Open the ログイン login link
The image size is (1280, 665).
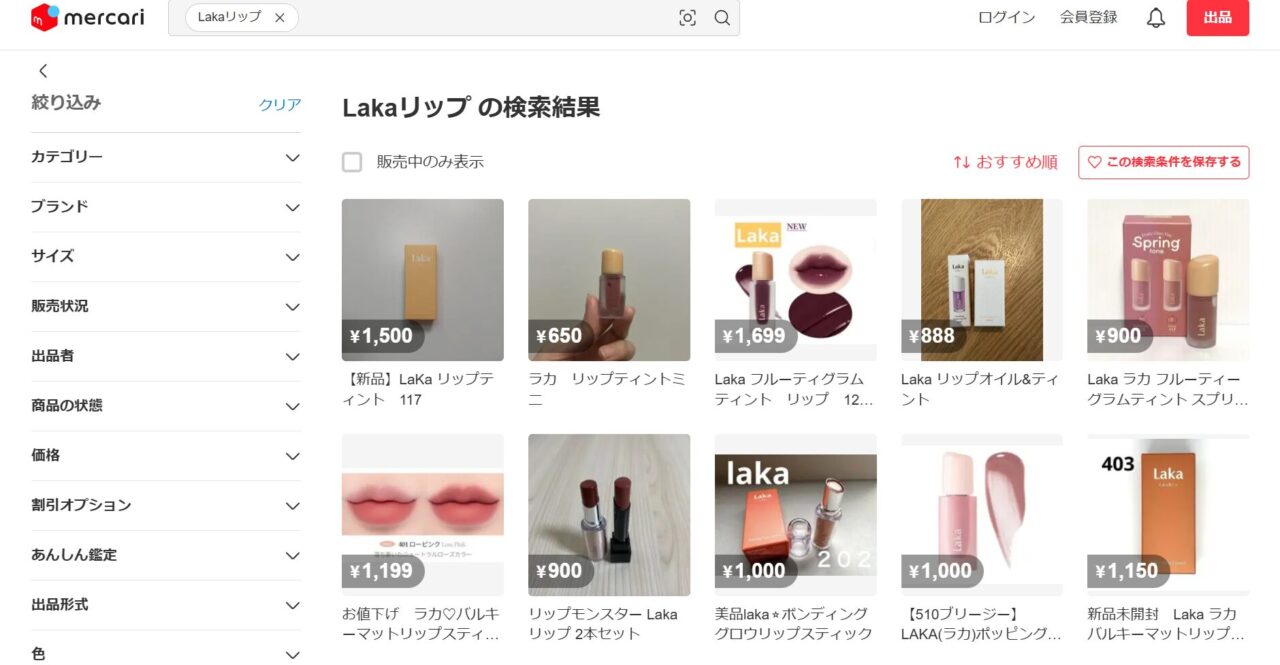tap(1006, 18)
